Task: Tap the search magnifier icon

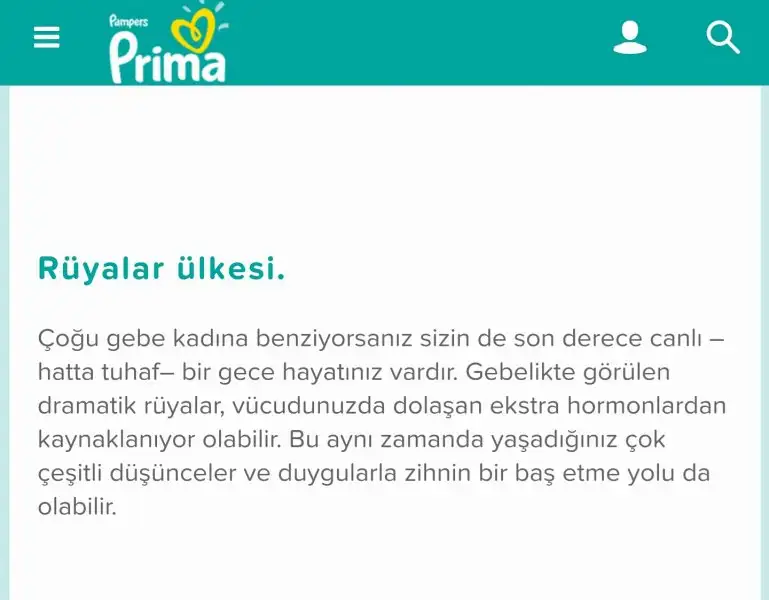Action: click(x=722, y=38)
